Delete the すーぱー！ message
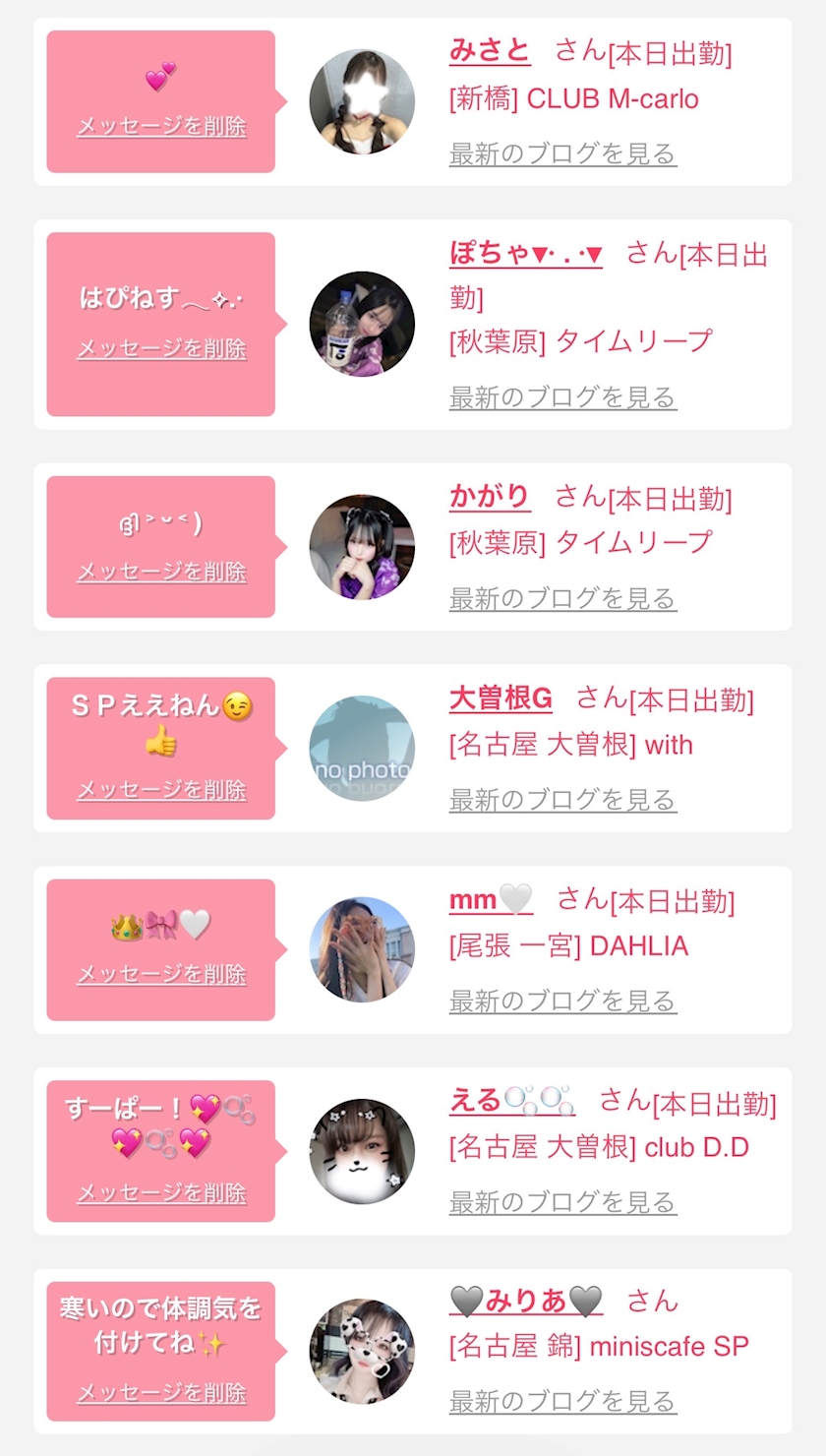The width and height of the screenshot is (826, 1456). click(161, 1193)
